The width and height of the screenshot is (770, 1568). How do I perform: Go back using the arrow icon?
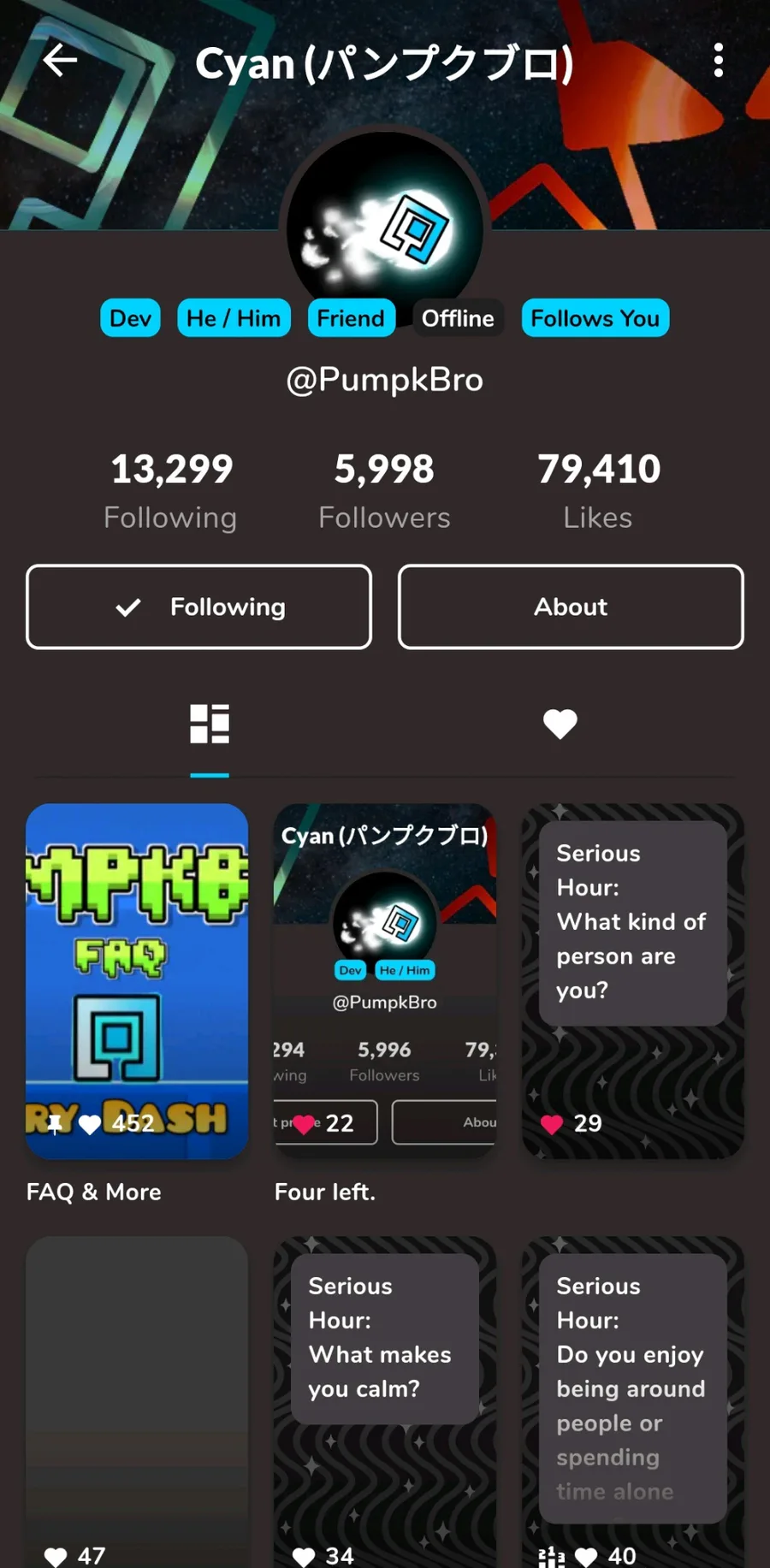pos(60,61)
